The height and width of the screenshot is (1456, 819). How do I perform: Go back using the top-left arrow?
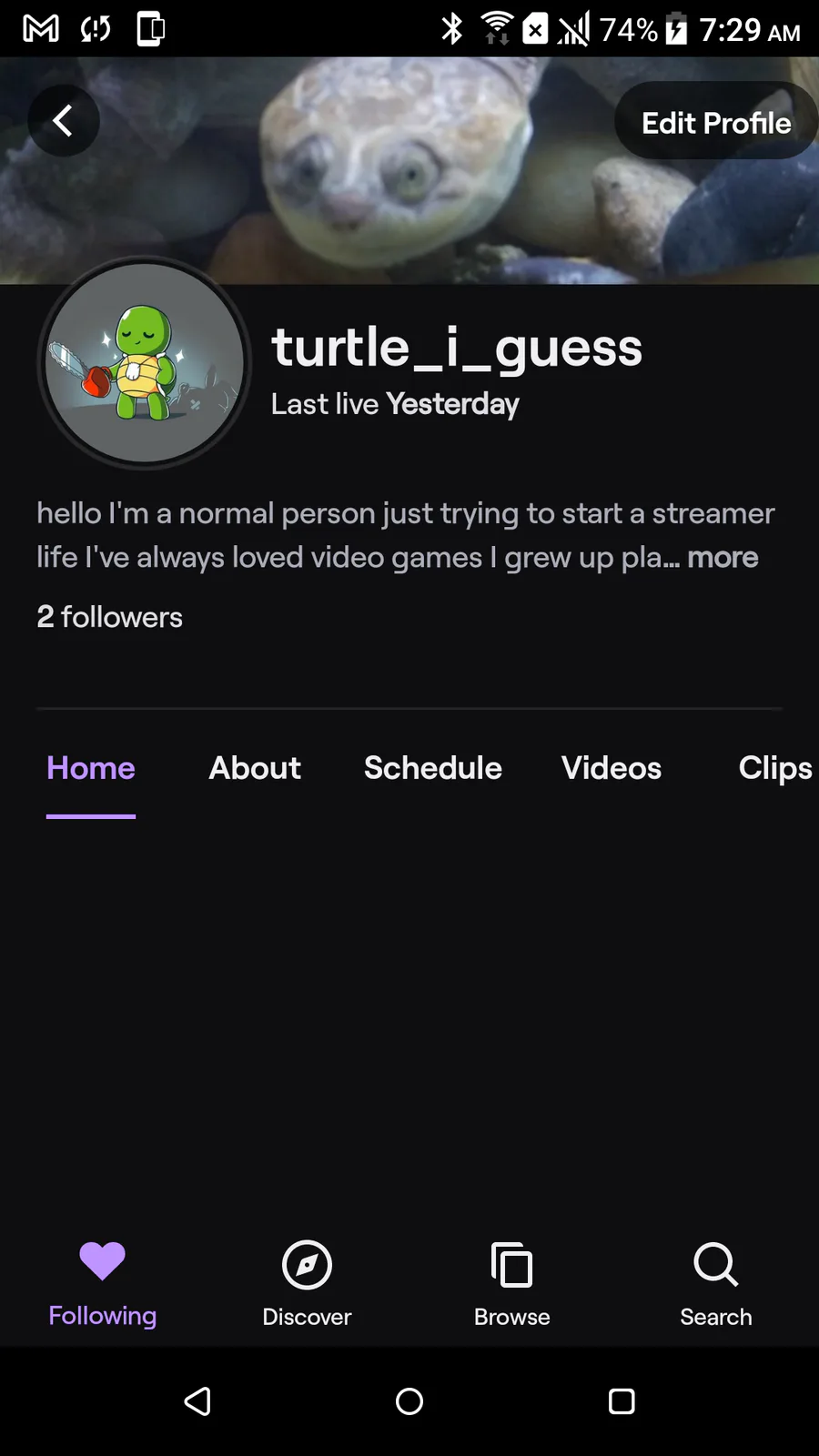(63, 121)
